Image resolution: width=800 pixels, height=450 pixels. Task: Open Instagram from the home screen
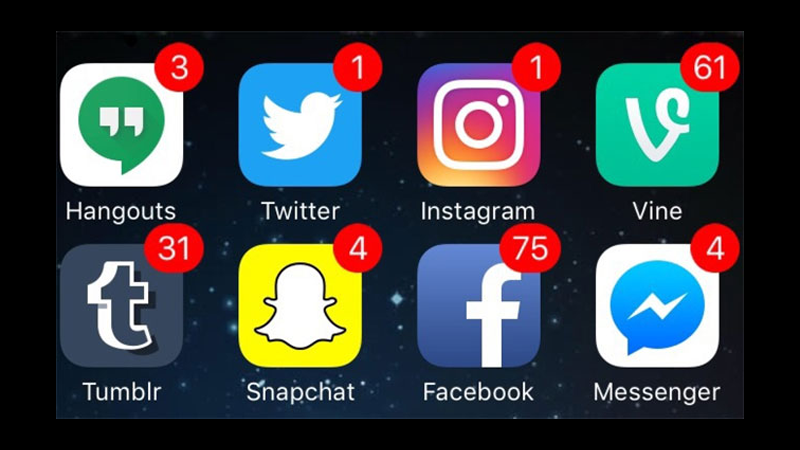point(478,125)
